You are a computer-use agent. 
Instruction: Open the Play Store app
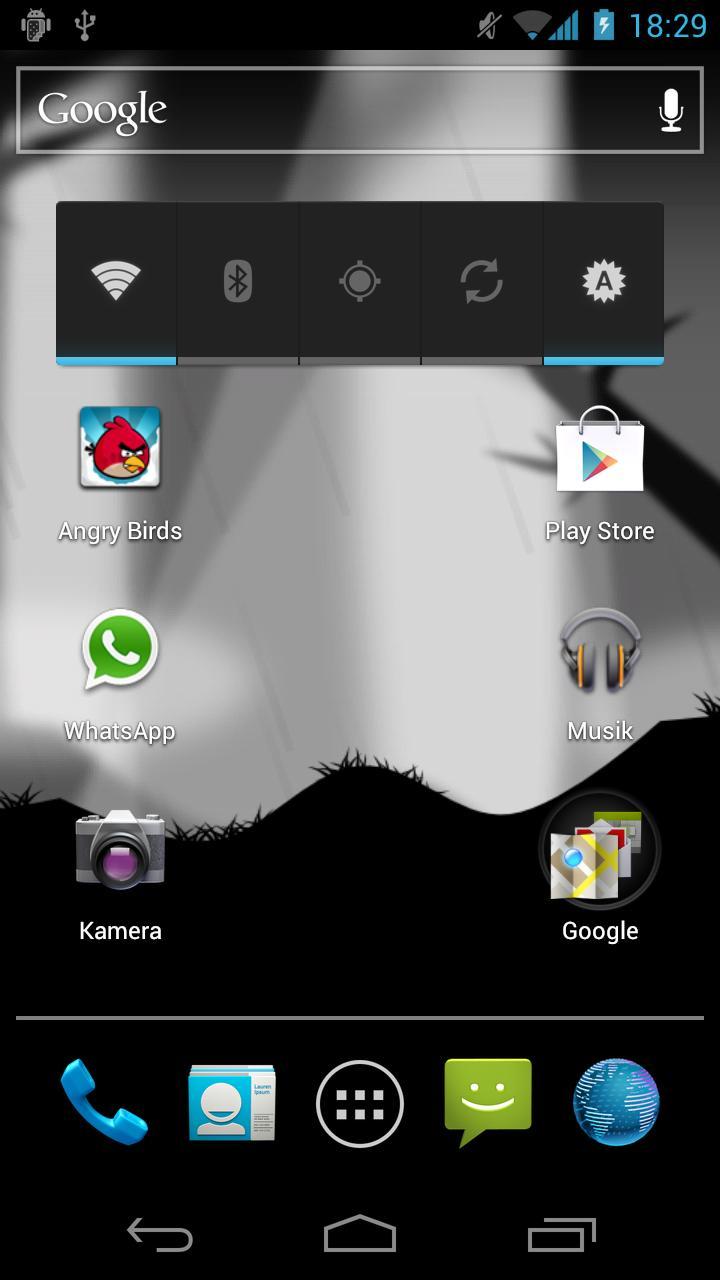point(600,450)
